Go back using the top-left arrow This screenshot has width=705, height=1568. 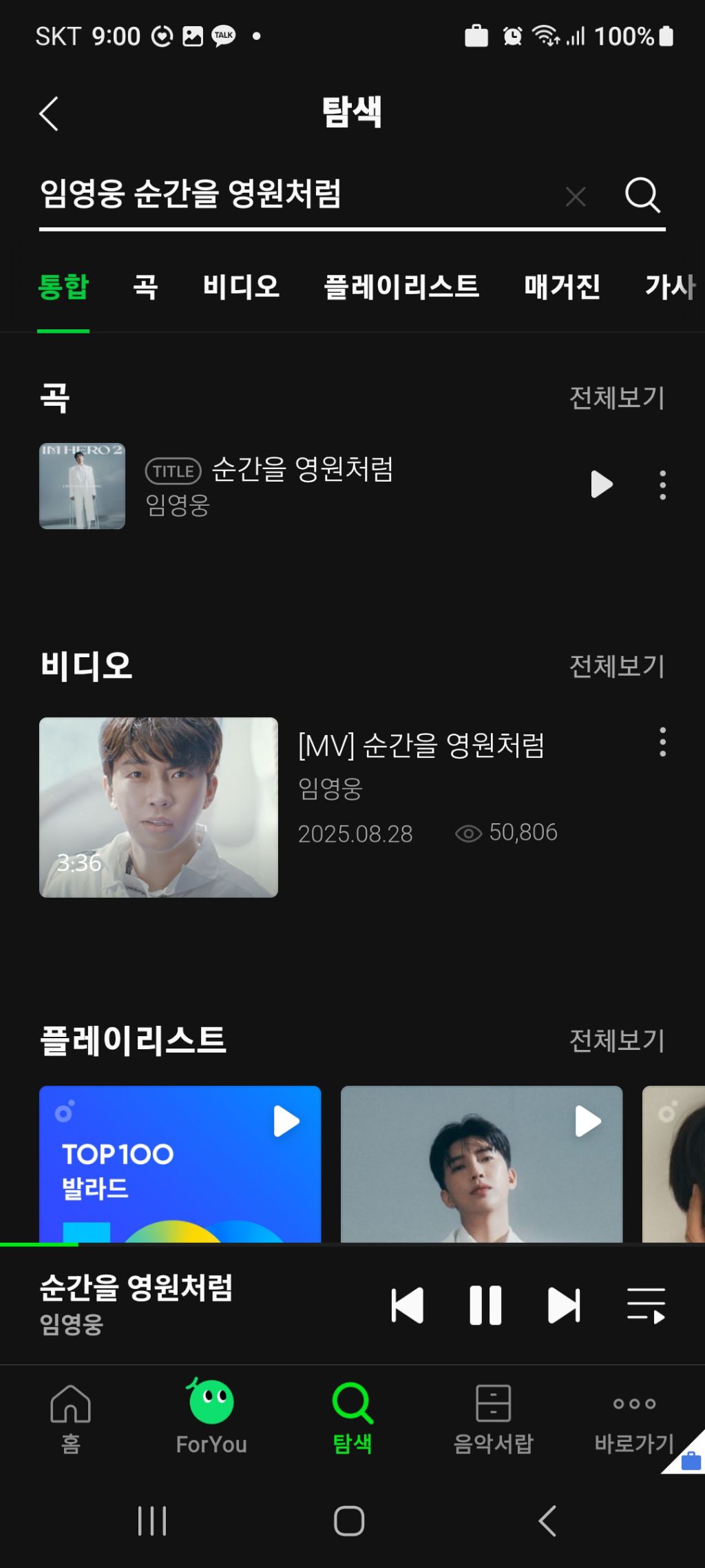coord(49,114)
